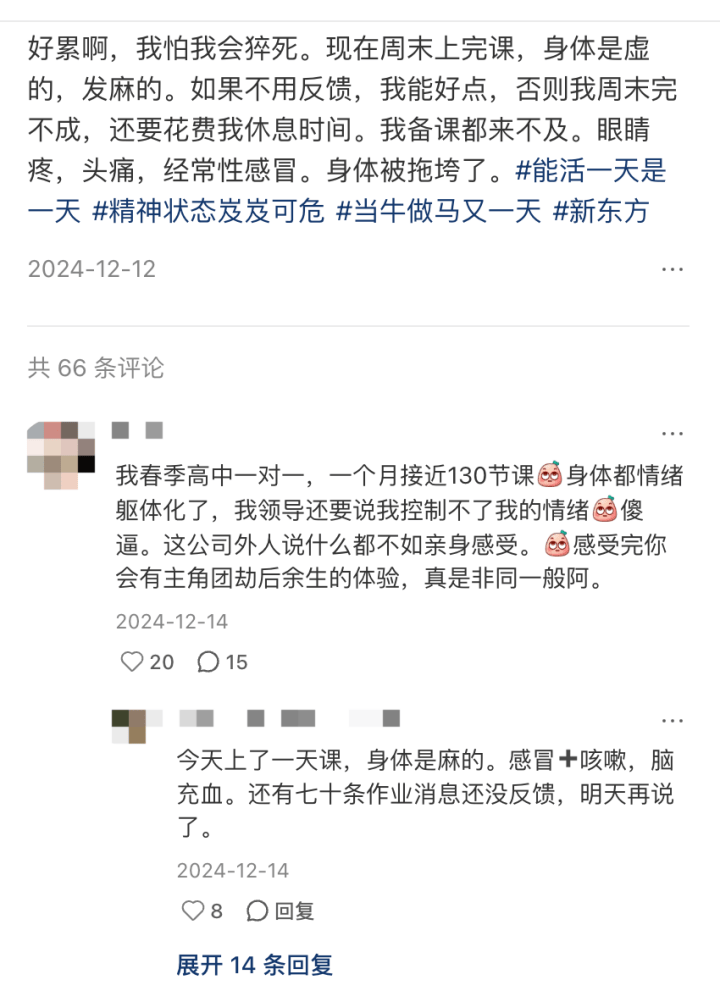720x991 pixels.
Task: Open overflow menu on the 130节课 comment
Action: (x=673, y=433)
